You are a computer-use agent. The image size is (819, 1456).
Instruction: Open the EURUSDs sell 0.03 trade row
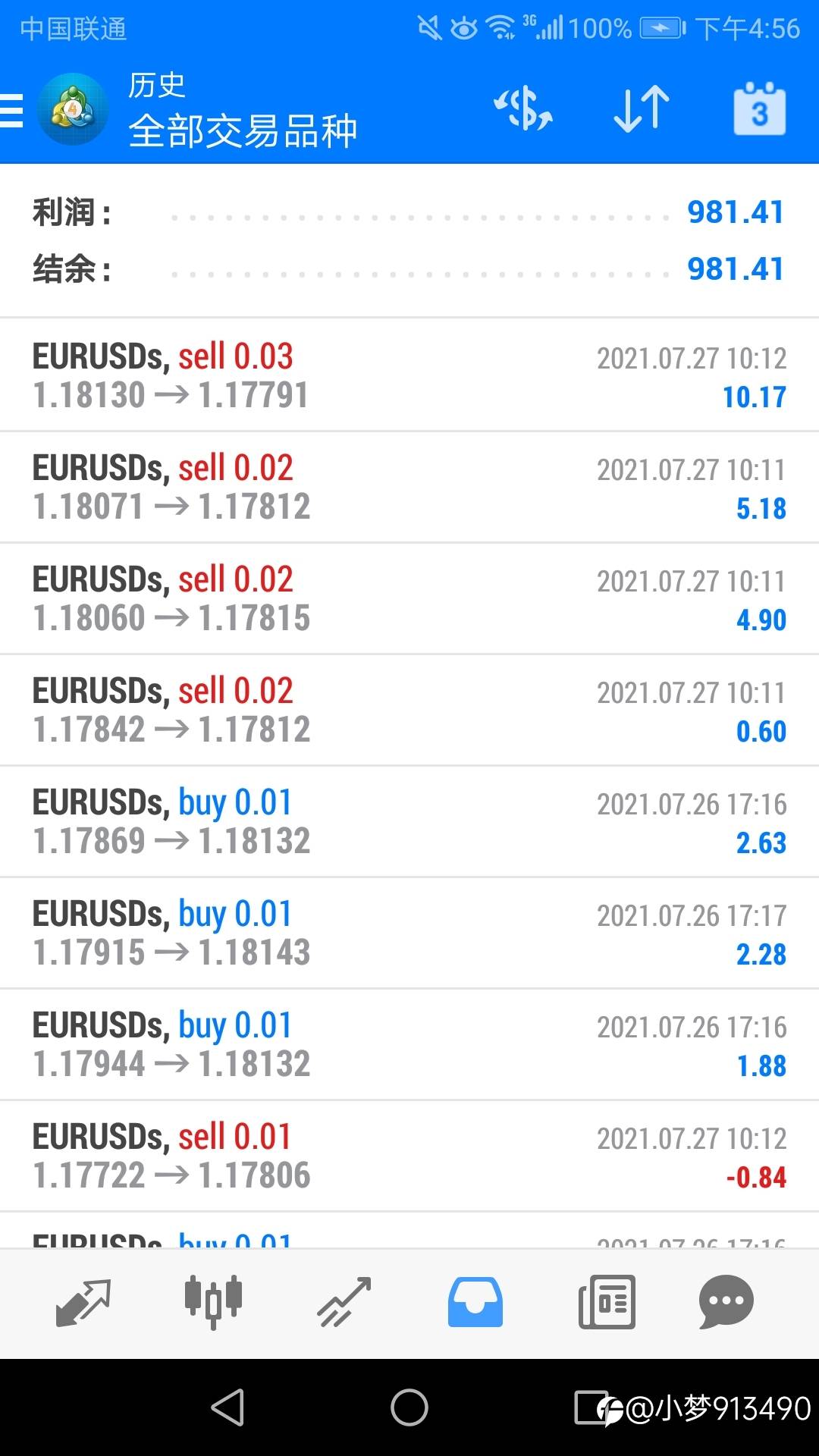[x=409, y=375]
